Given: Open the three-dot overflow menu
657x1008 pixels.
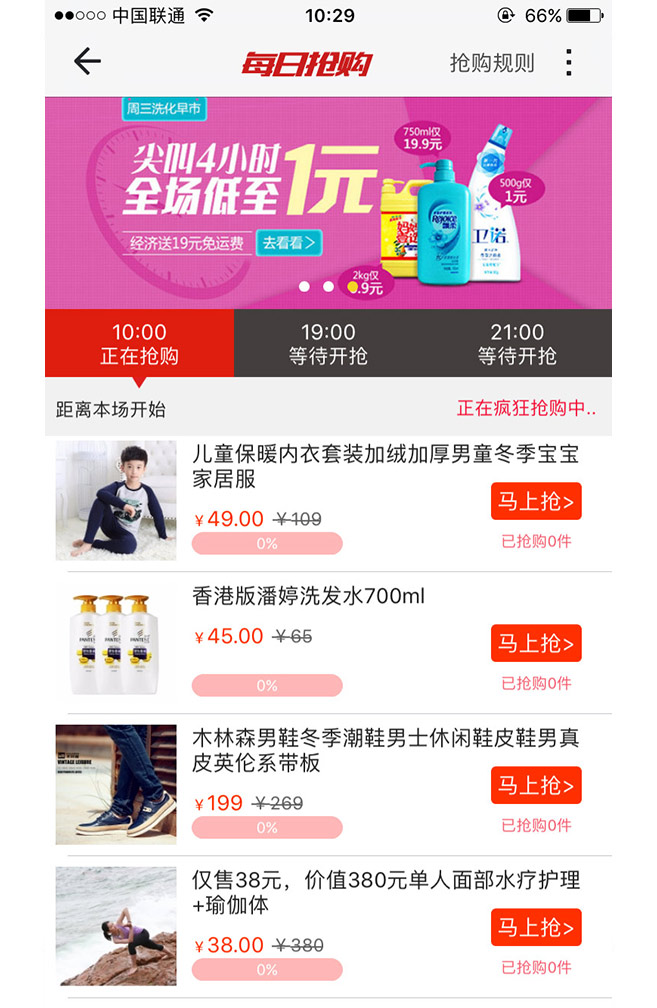Looking at the screenshot, I should (569, 63).
